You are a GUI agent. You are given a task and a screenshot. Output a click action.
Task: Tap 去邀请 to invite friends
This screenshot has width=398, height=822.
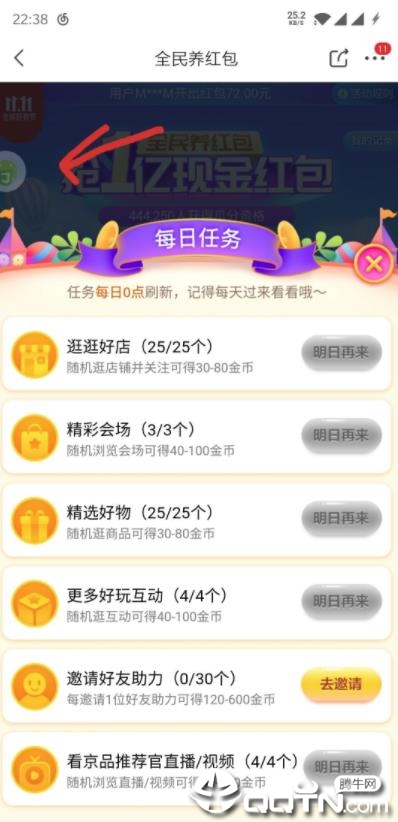341,684
